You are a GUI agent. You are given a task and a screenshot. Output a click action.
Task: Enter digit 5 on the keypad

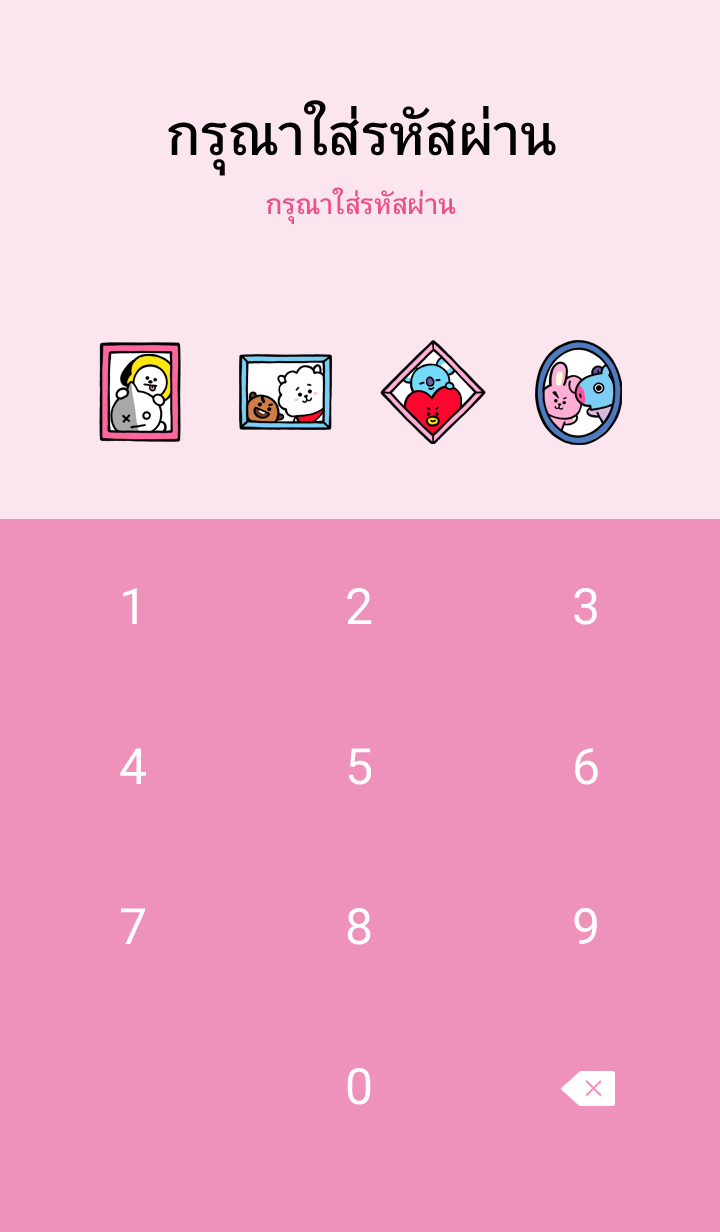pos(359,767)
